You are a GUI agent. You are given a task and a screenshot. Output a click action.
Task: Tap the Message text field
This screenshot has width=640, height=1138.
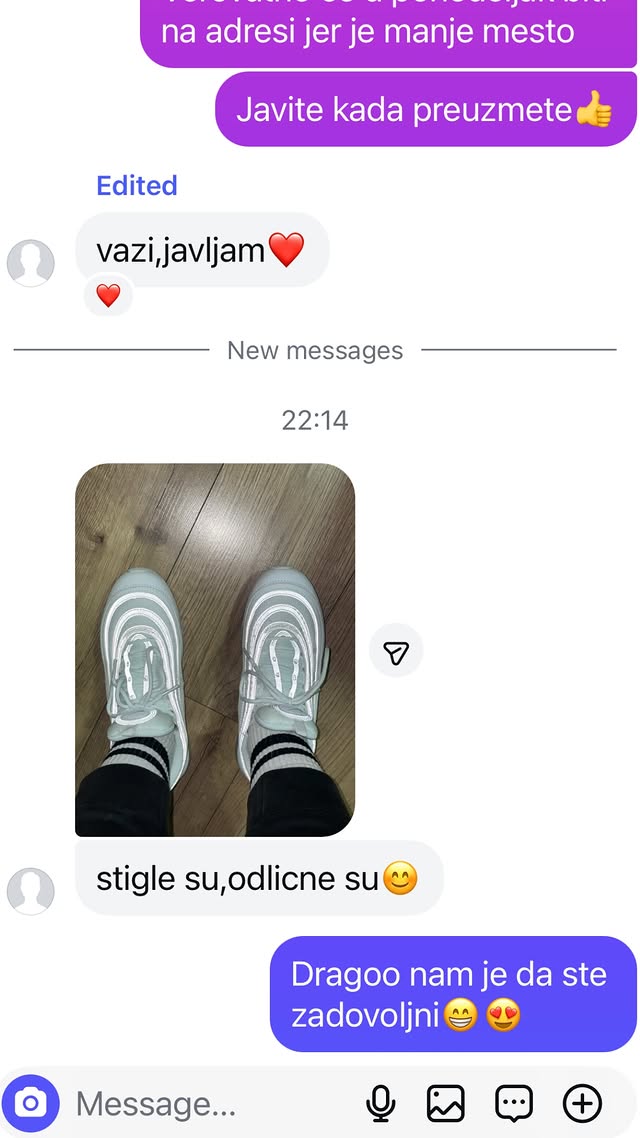coord(200,1104)
